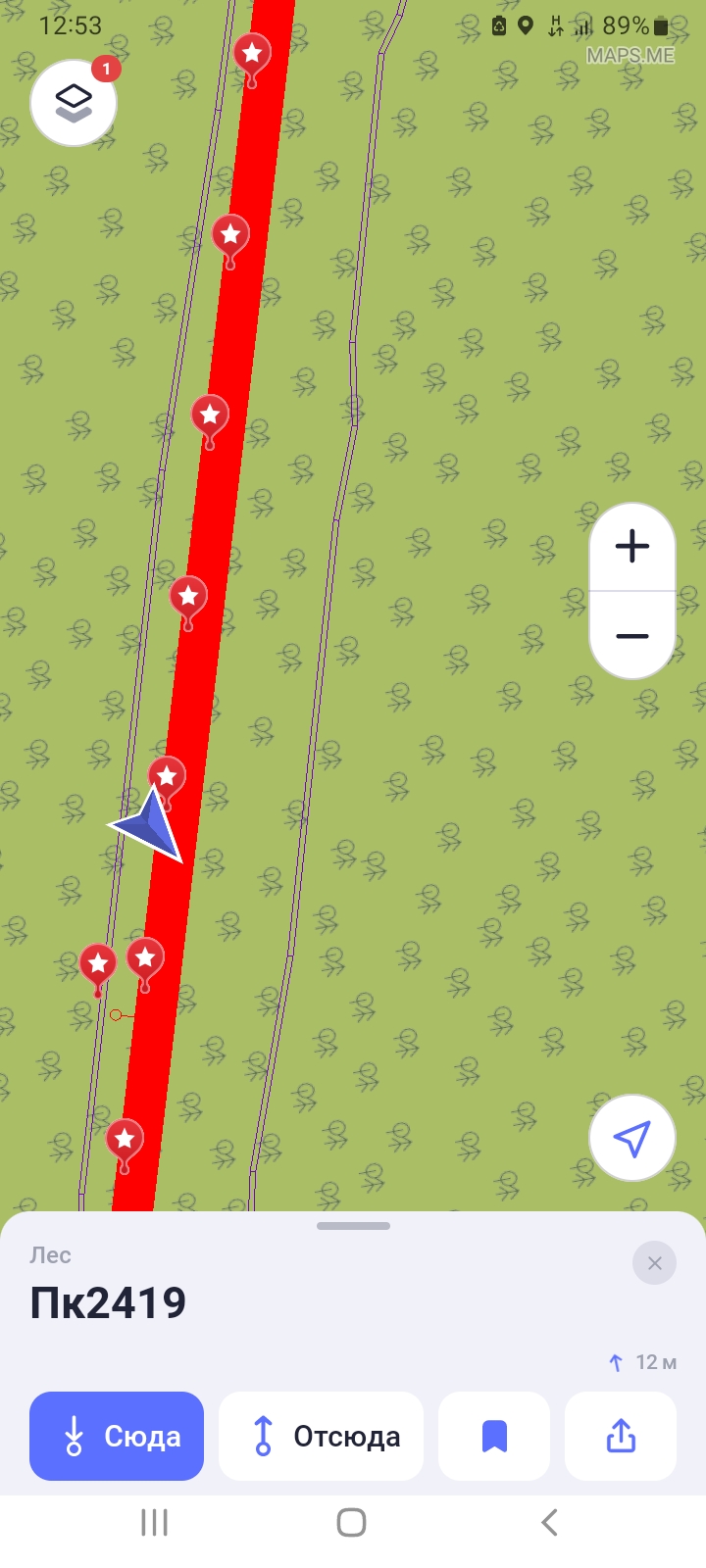Zoom in on the map
The image size is (706, 1568).
point(632,547)
